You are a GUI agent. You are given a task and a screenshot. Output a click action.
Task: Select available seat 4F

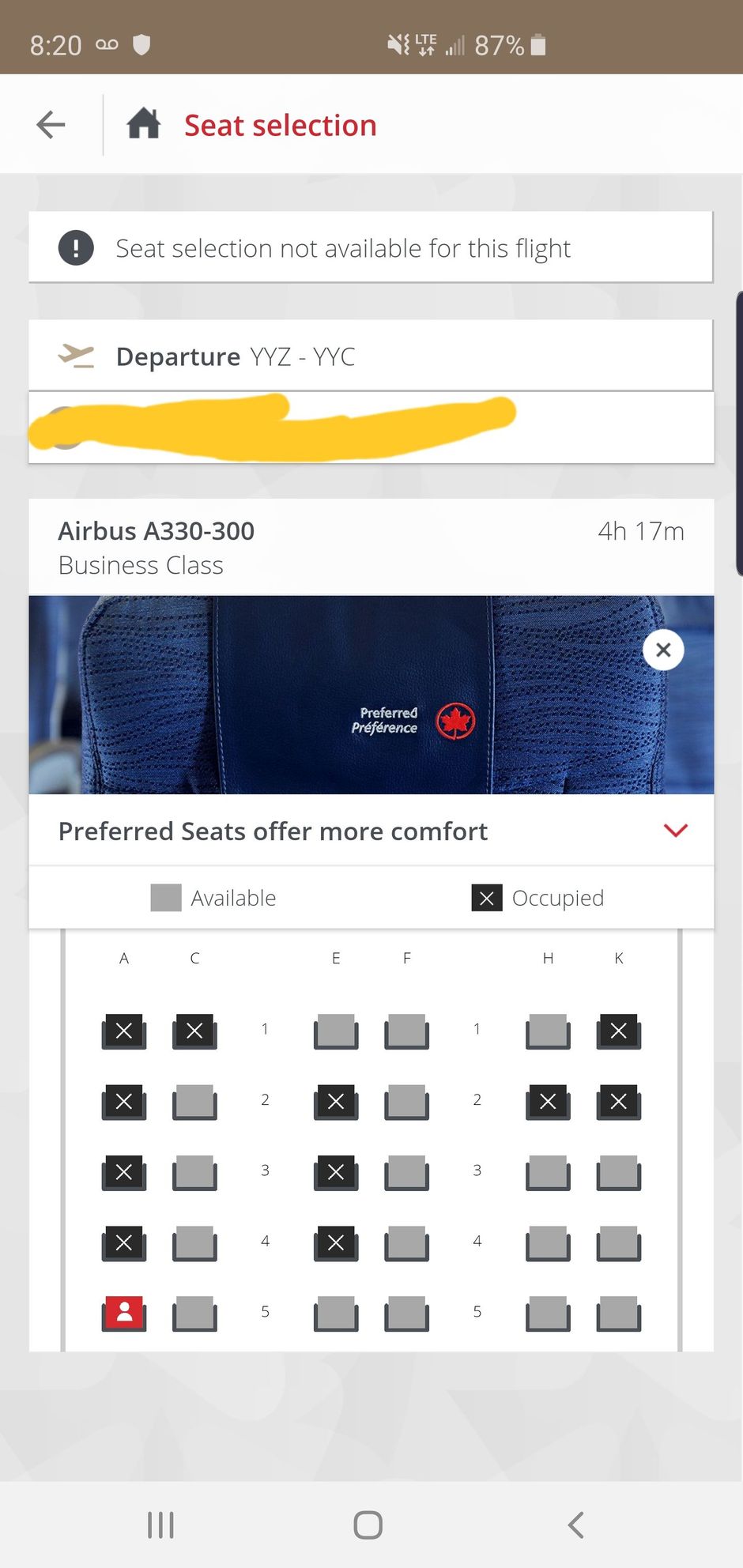(406, 1242)
